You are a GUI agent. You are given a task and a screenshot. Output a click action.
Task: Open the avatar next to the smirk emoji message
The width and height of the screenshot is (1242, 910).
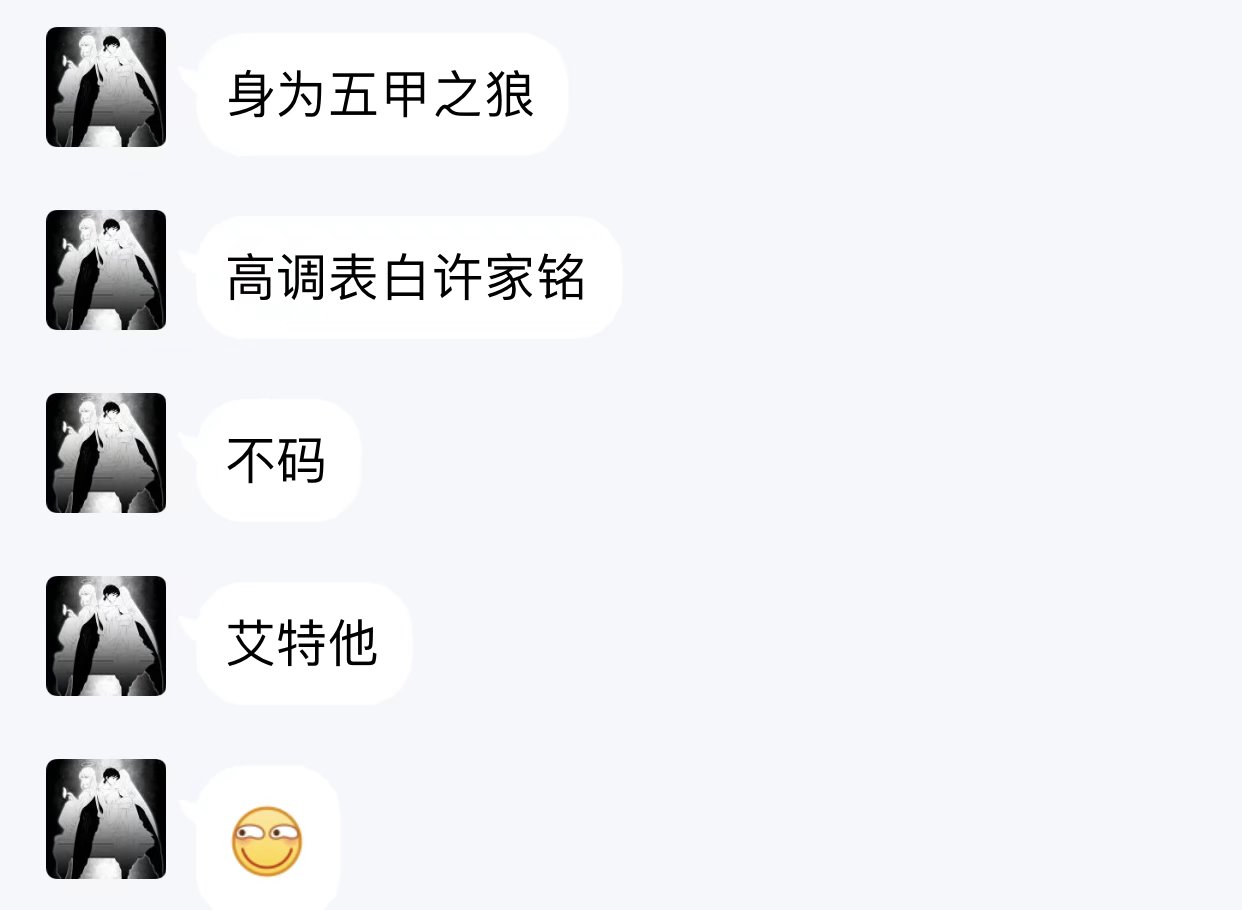click(106, 819)
